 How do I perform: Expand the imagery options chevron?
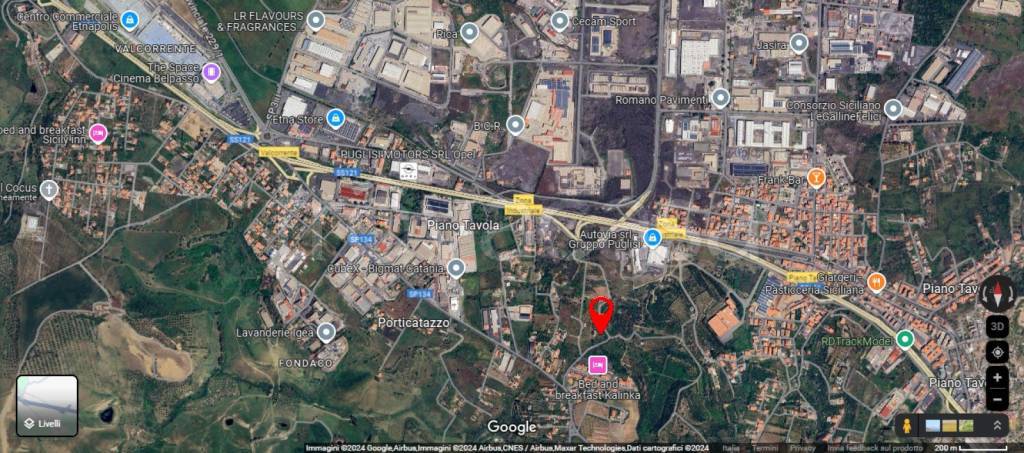tap(997, 426)
